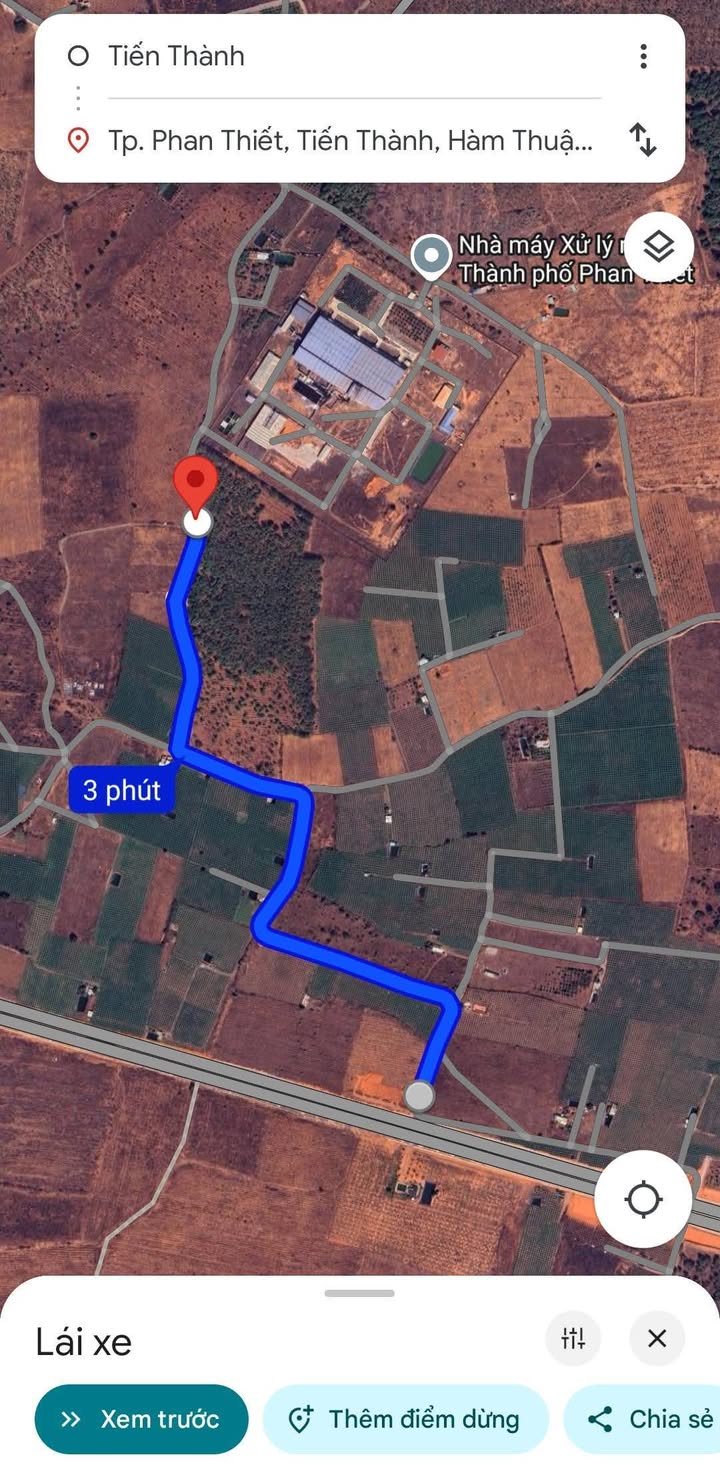Open the three-dot overflow menu
This screenshot has height=1465, width=720.
click(x=643, y=56)
